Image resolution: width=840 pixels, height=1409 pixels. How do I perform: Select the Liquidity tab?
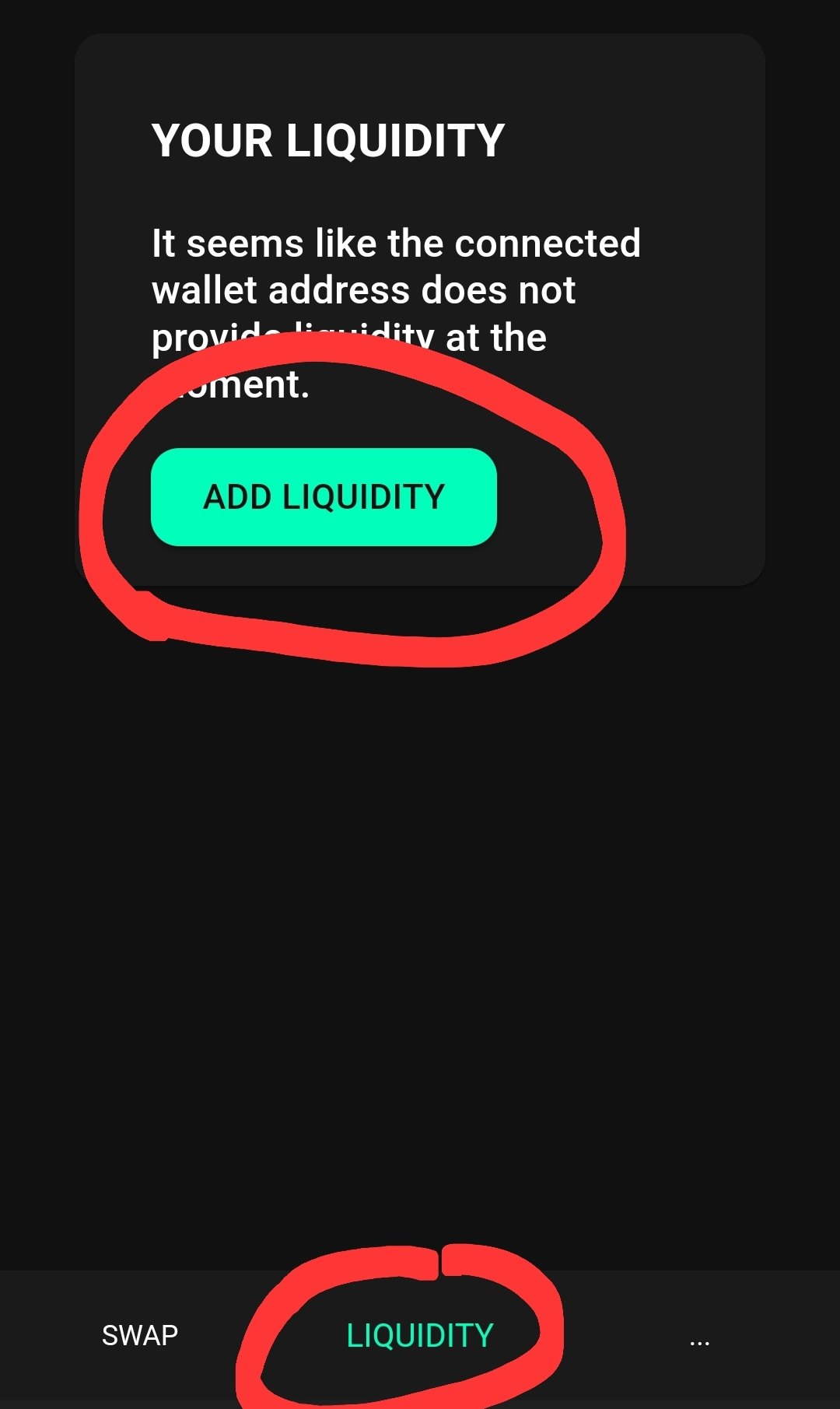point(420,1335)
